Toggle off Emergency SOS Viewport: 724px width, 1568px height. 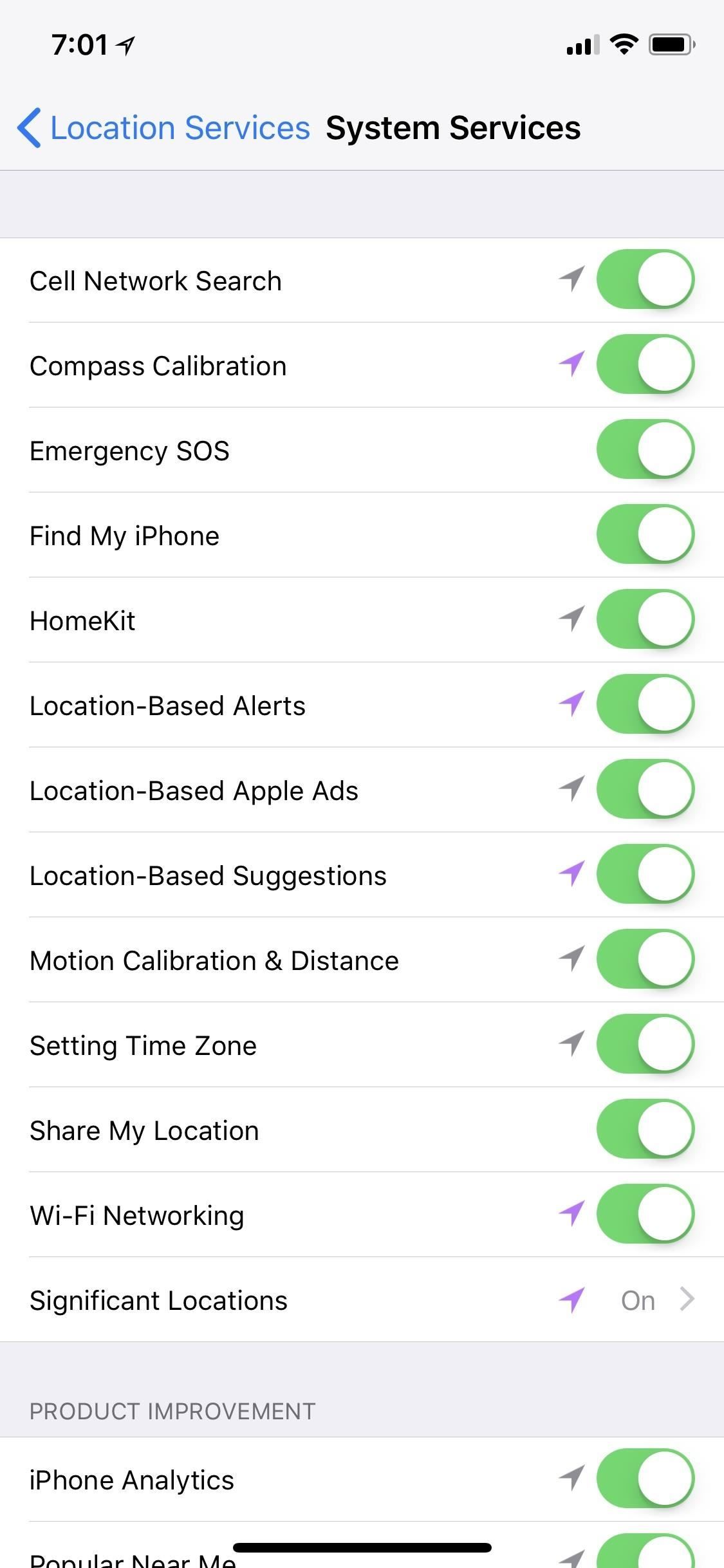coord(646,449)
